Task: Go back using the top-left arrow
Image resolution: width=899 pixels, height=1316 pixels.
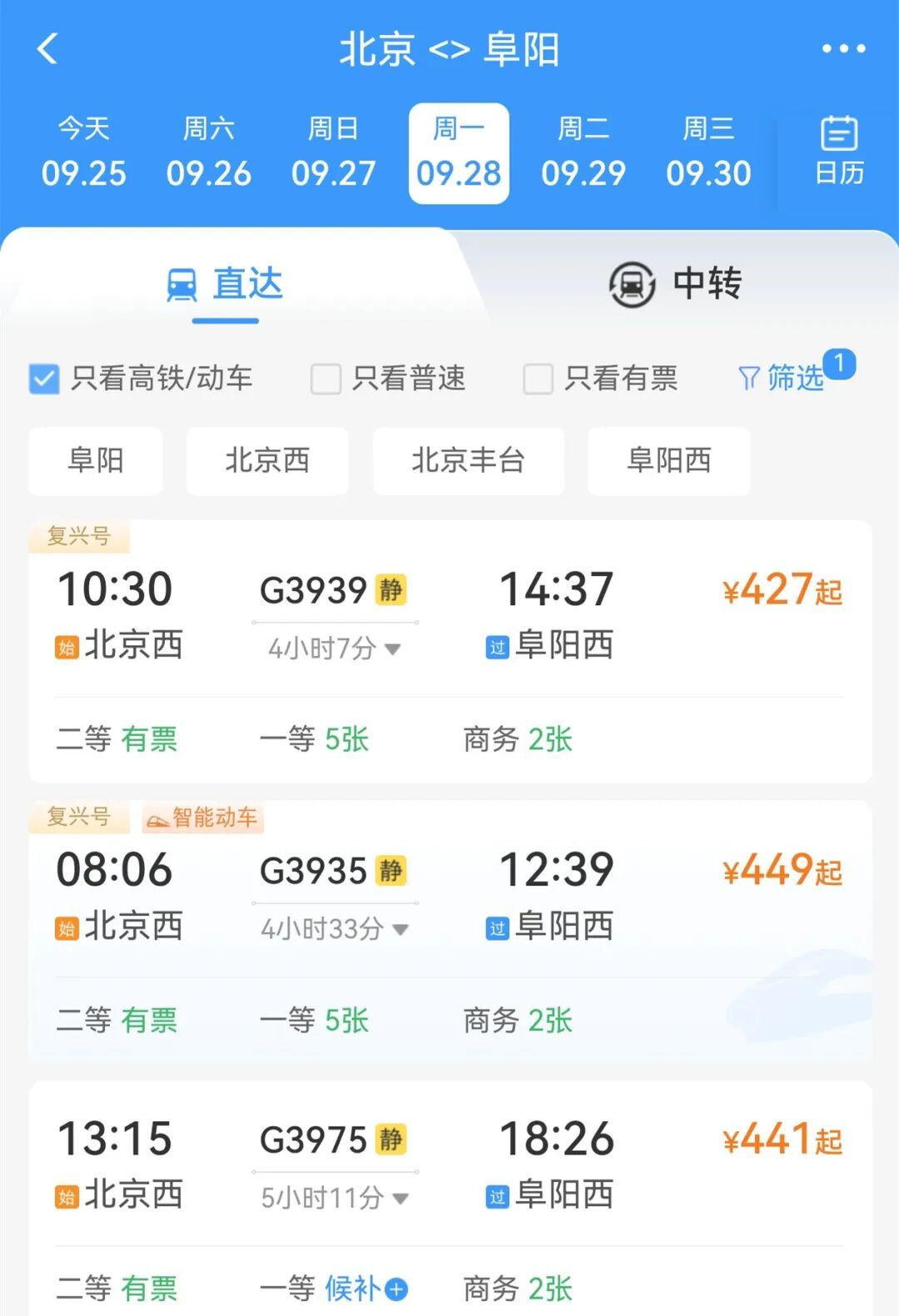Action: point(47,48)
